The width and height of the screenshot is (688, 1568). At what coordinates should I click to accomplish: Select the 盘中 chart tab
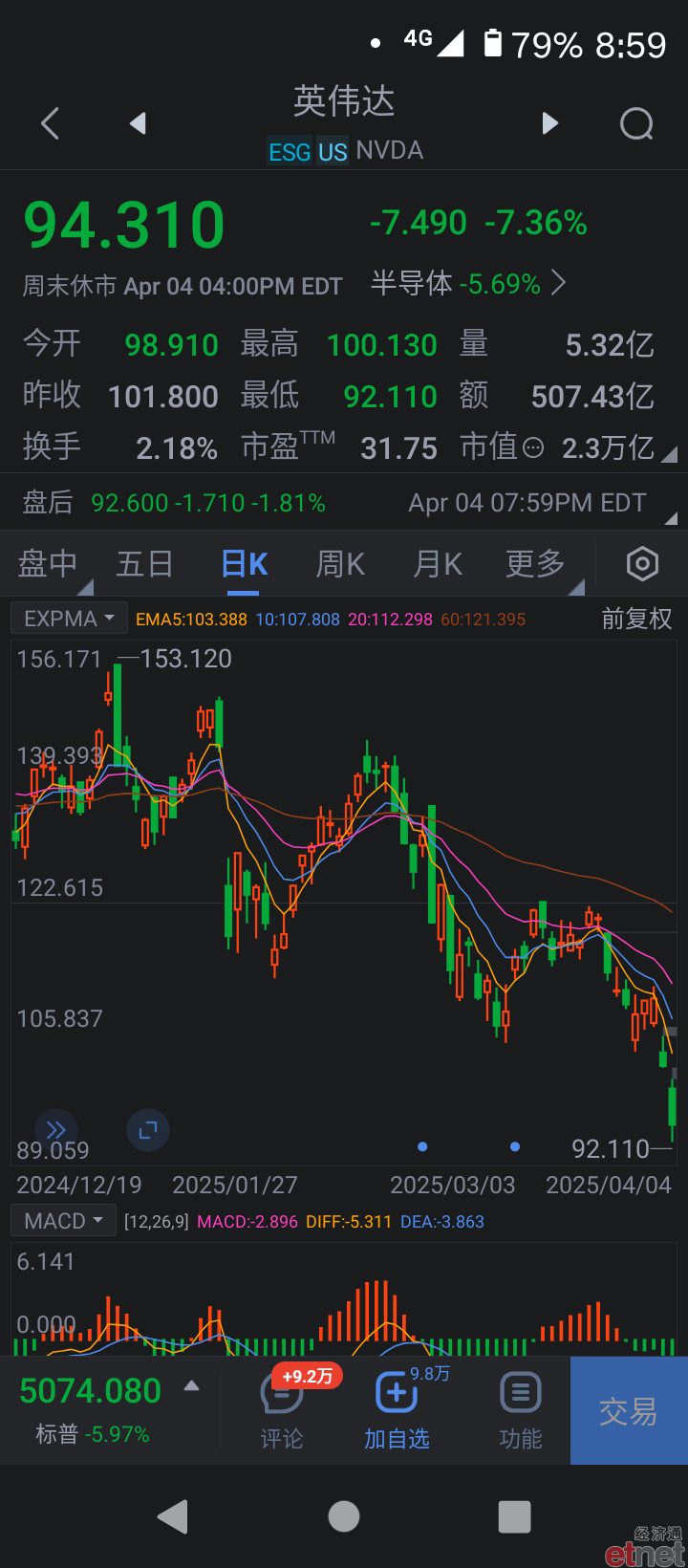(x=48, y=564)
